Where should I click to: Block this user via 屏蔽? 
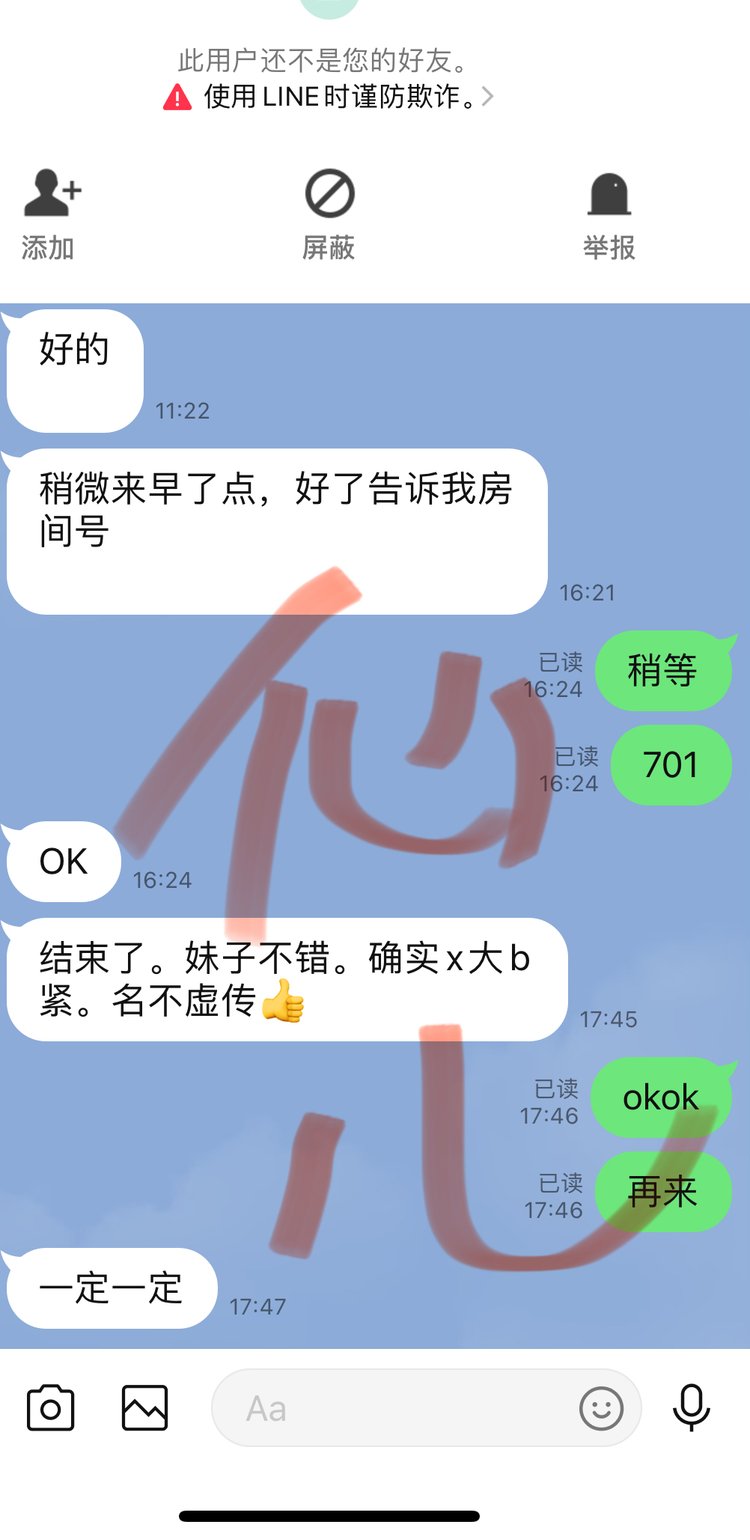[x=329, y=212]
